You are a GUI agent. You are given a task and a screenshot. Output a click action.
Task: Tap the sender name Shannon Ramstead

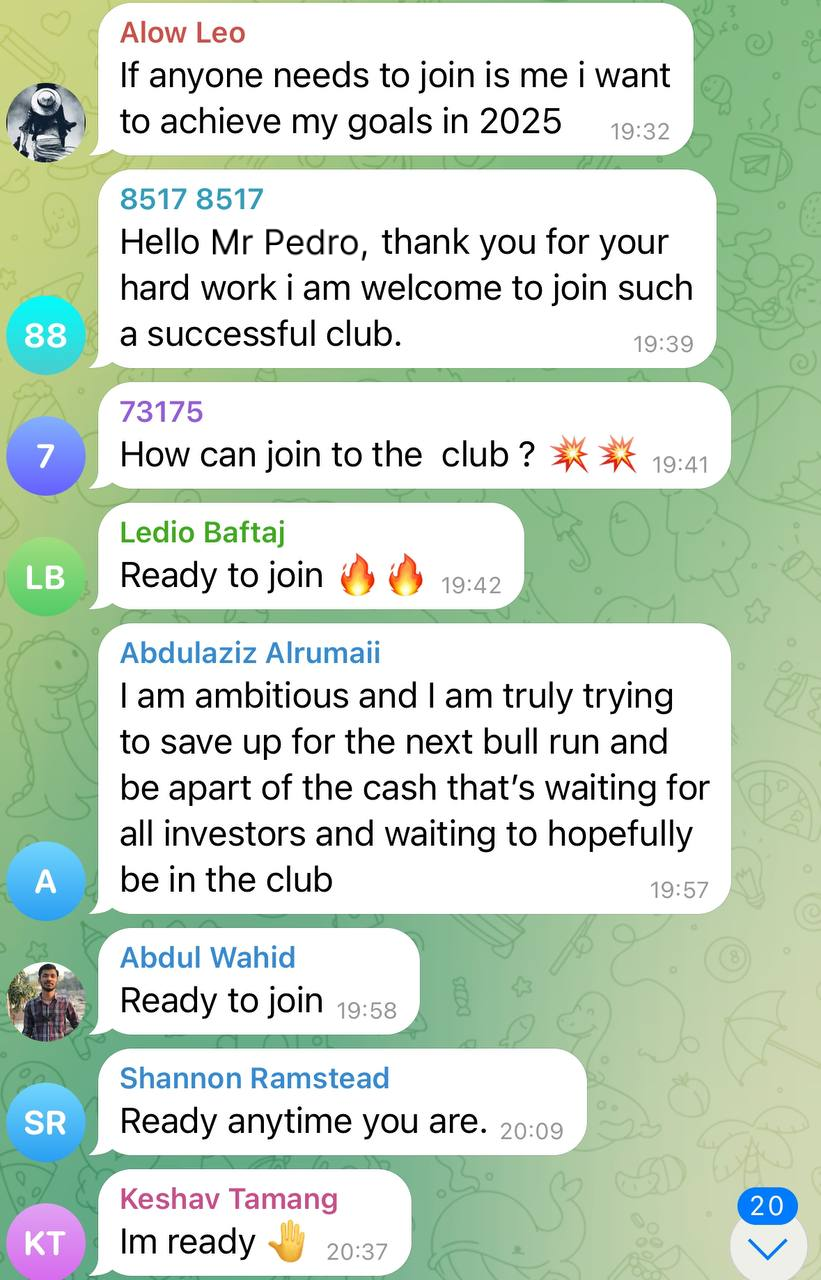(254, 1078)
